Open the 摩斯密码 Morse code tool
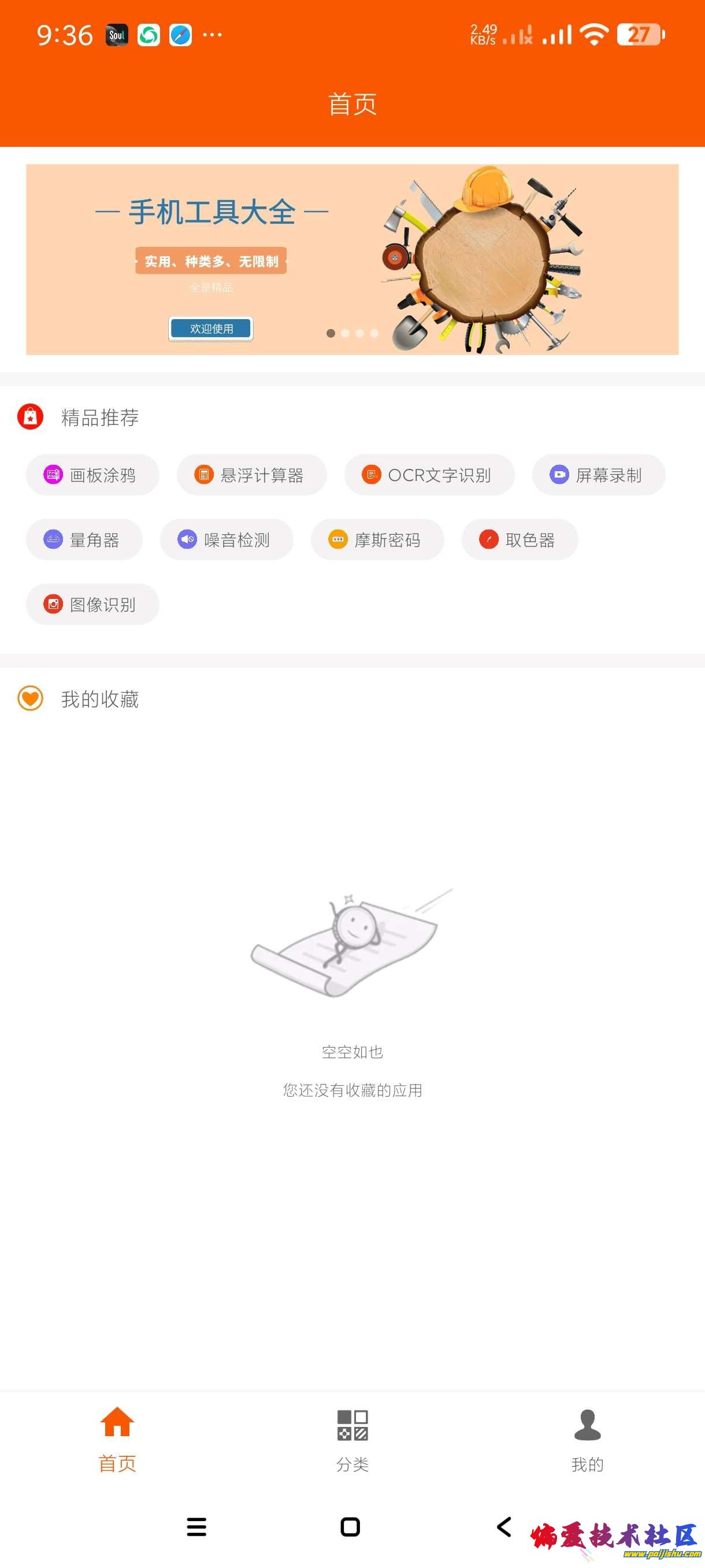Viewport: 705px width, 1568px height. coord(377,540)
